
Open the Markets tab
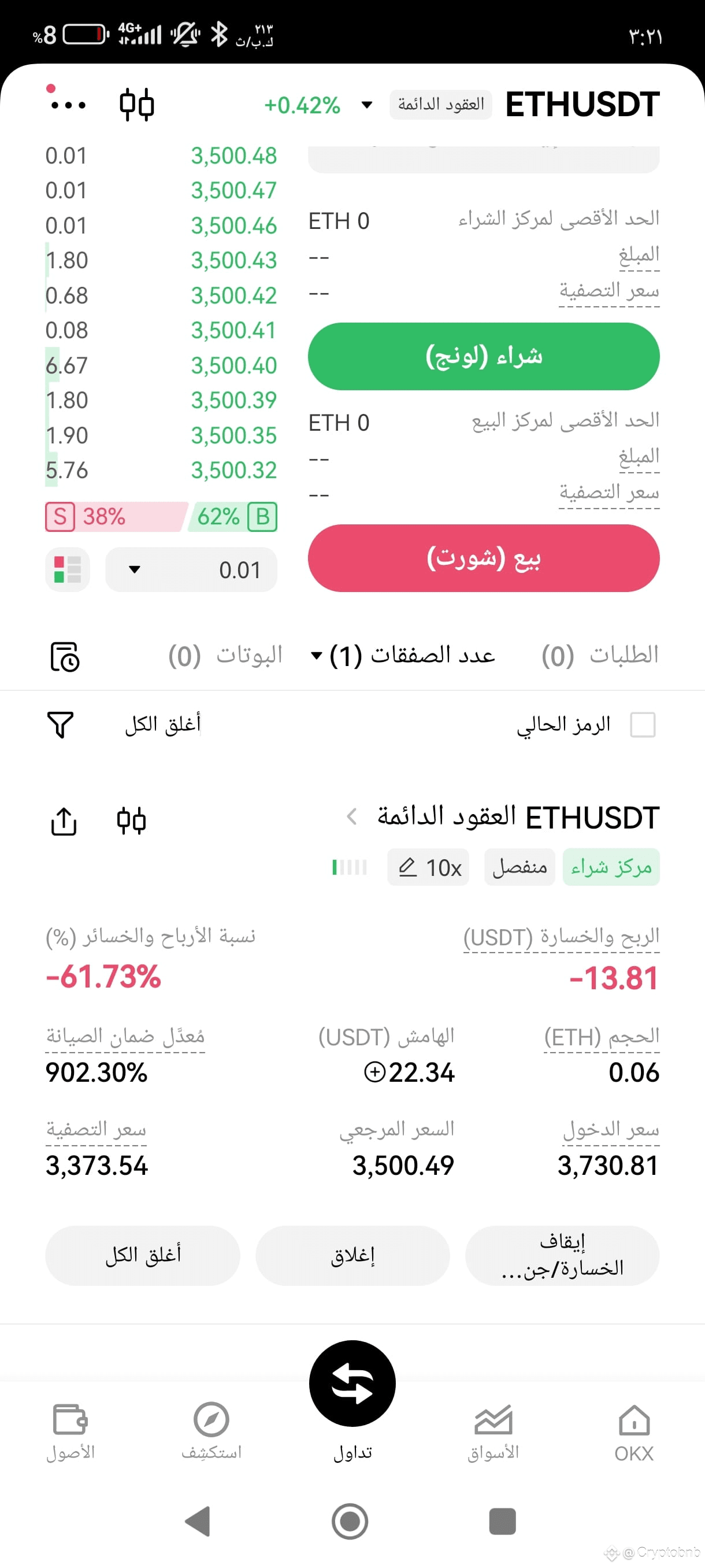coord(493,1433)
